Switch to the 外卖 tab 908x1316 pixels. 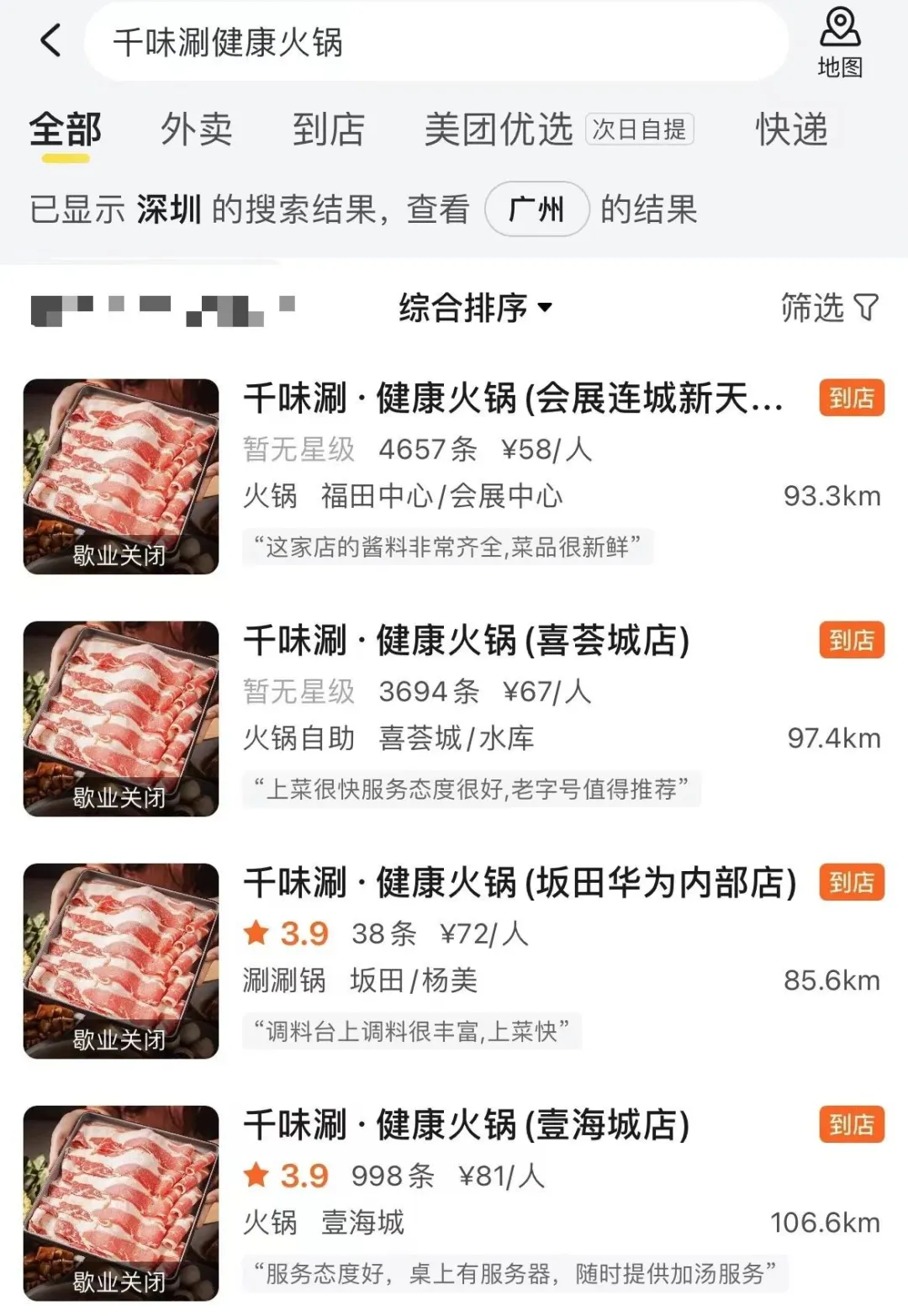196,130
